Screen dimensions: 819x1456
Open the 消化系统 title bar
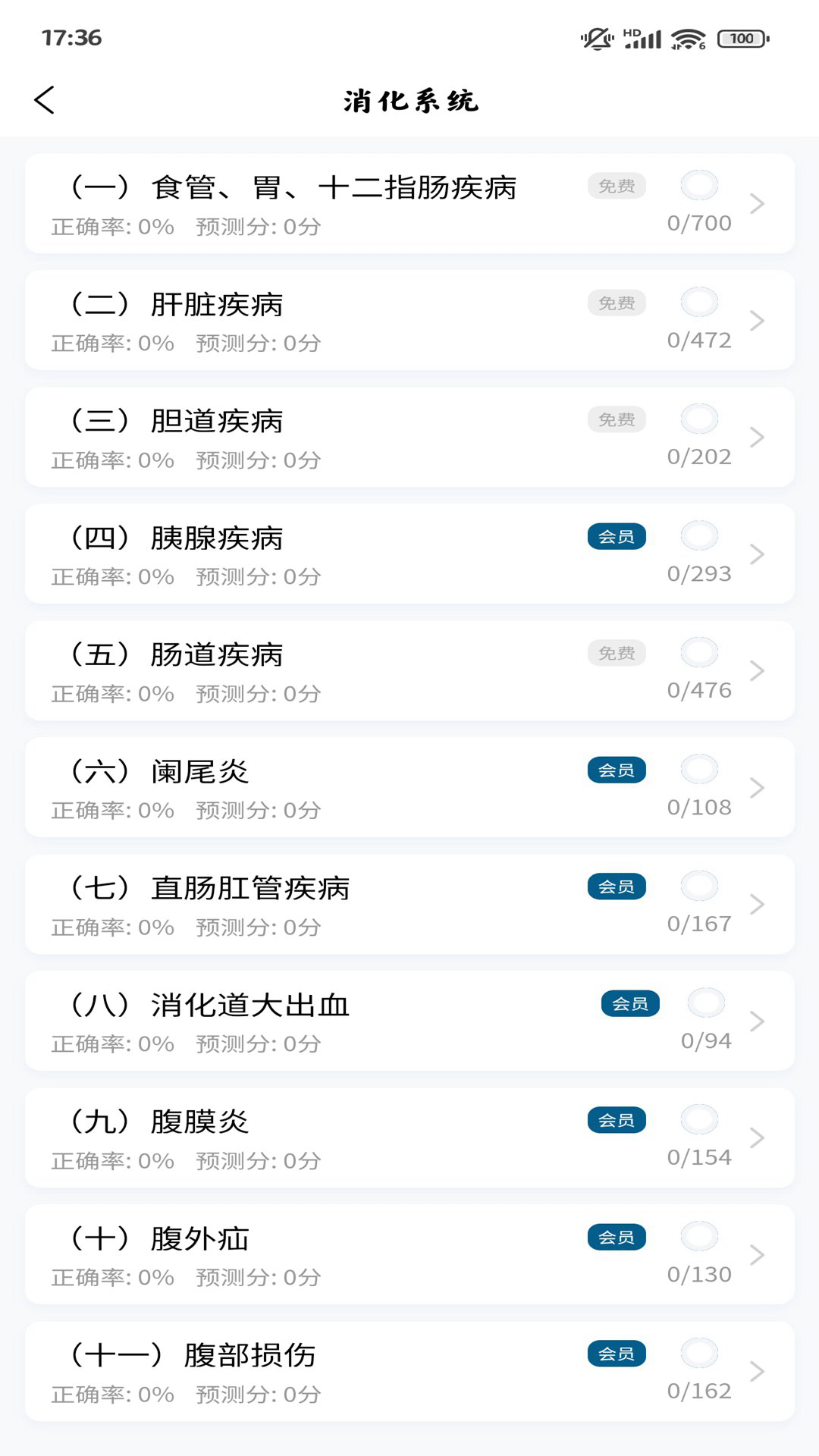point(409,99)
